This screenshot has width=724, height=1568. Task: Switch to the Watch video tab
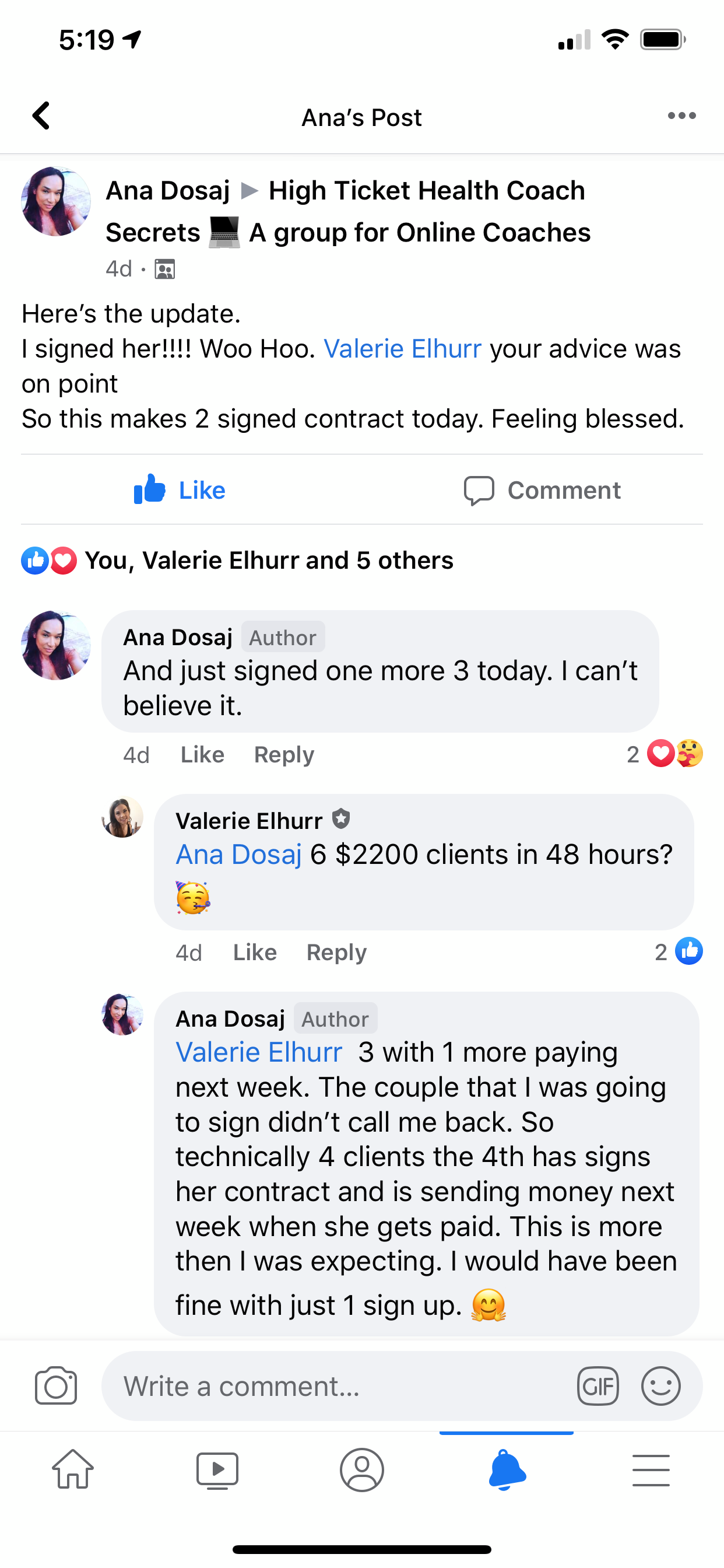[x=217, y=1469]
